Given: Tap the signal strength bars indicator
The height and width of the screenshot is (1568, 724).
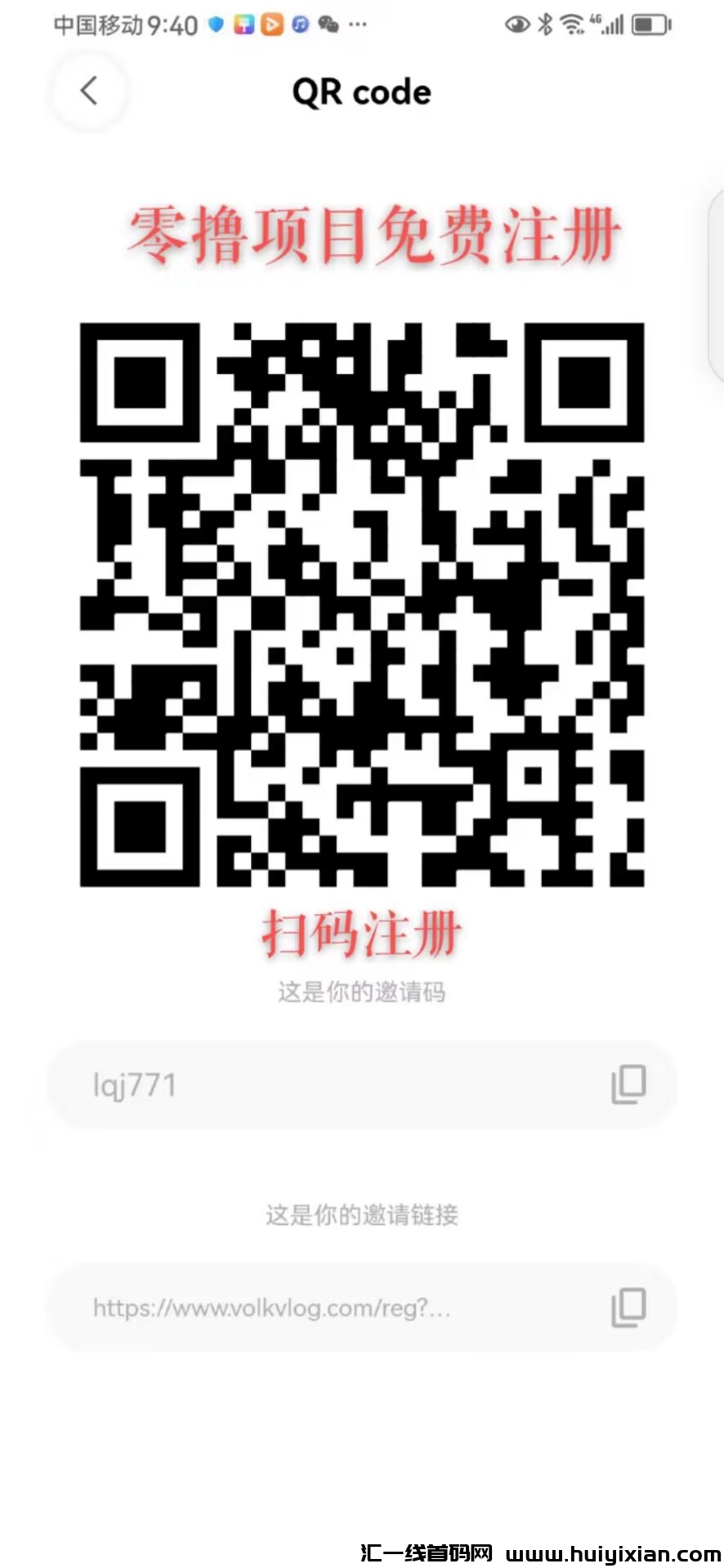Looking at the screenshot, I should click(612, 24).
